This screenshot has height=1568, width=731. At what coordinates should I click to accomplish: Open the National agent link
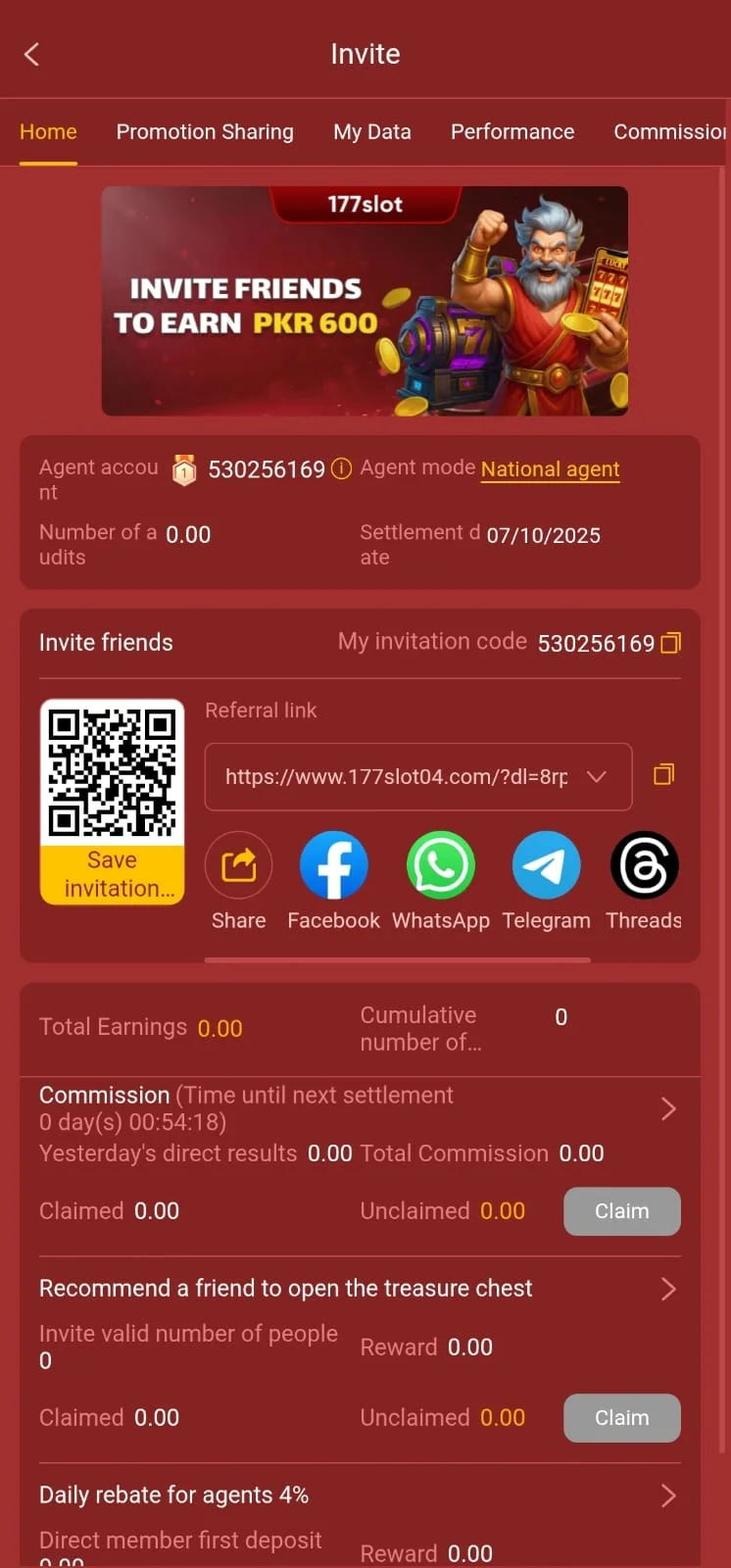click(x=550, y=469)
